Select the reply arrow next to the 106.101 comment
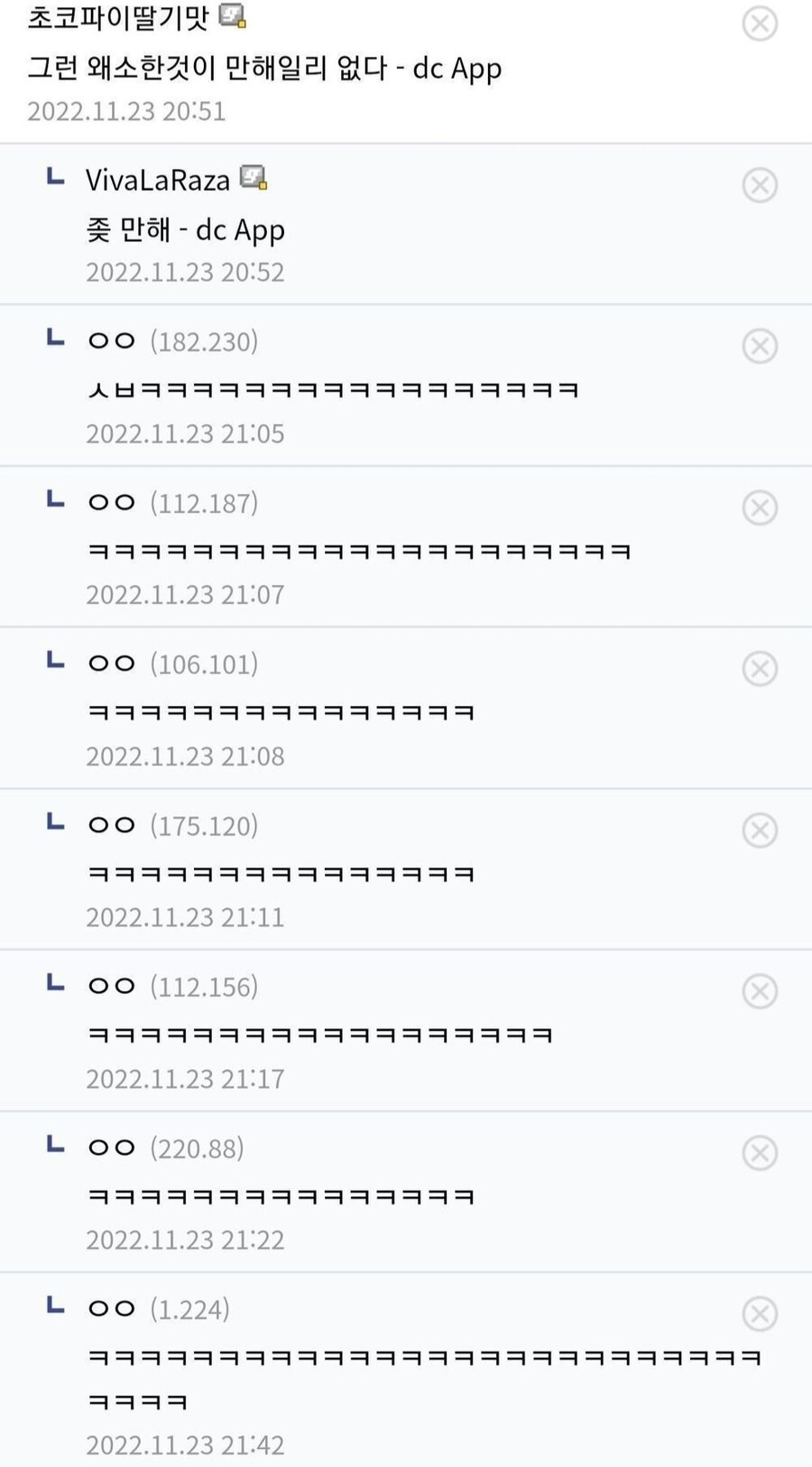The height and width of the screenshot is (1467, 812). (54, 661)
